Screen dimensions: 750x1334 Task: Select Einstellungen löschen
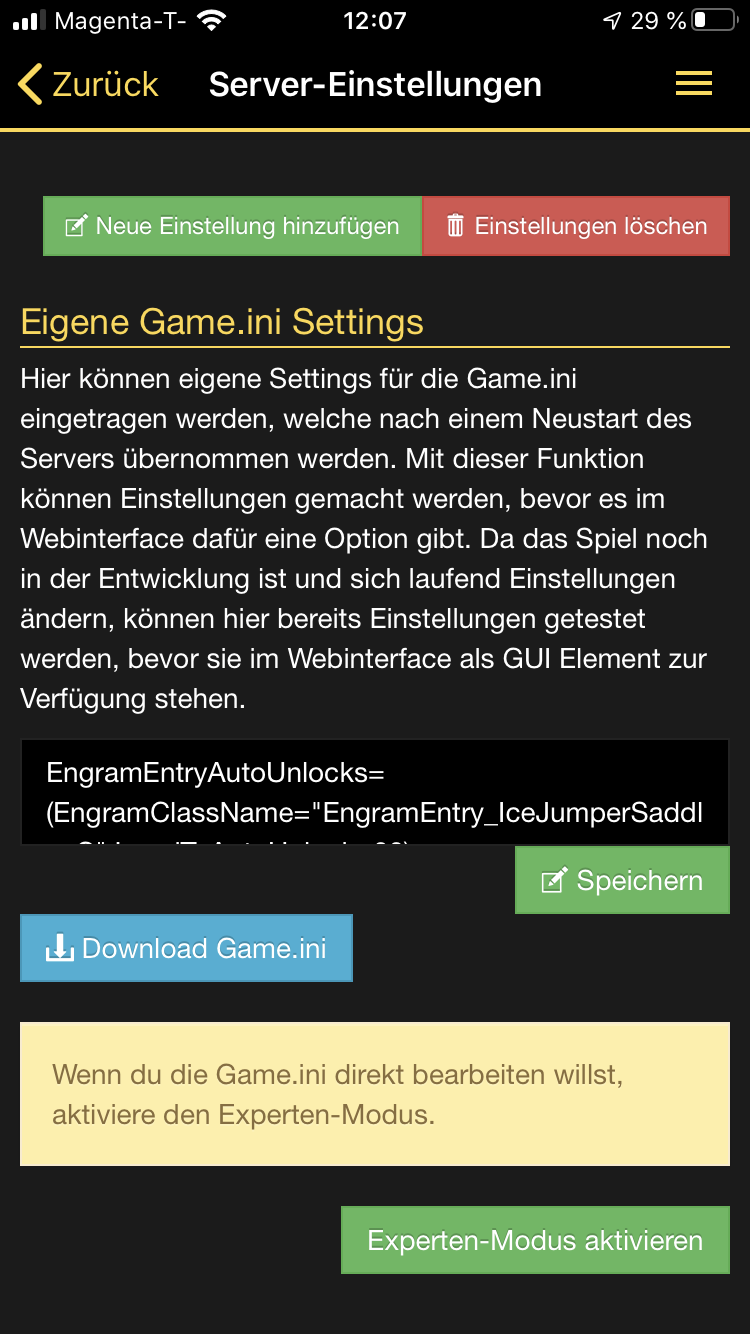(x=576, y=226)
